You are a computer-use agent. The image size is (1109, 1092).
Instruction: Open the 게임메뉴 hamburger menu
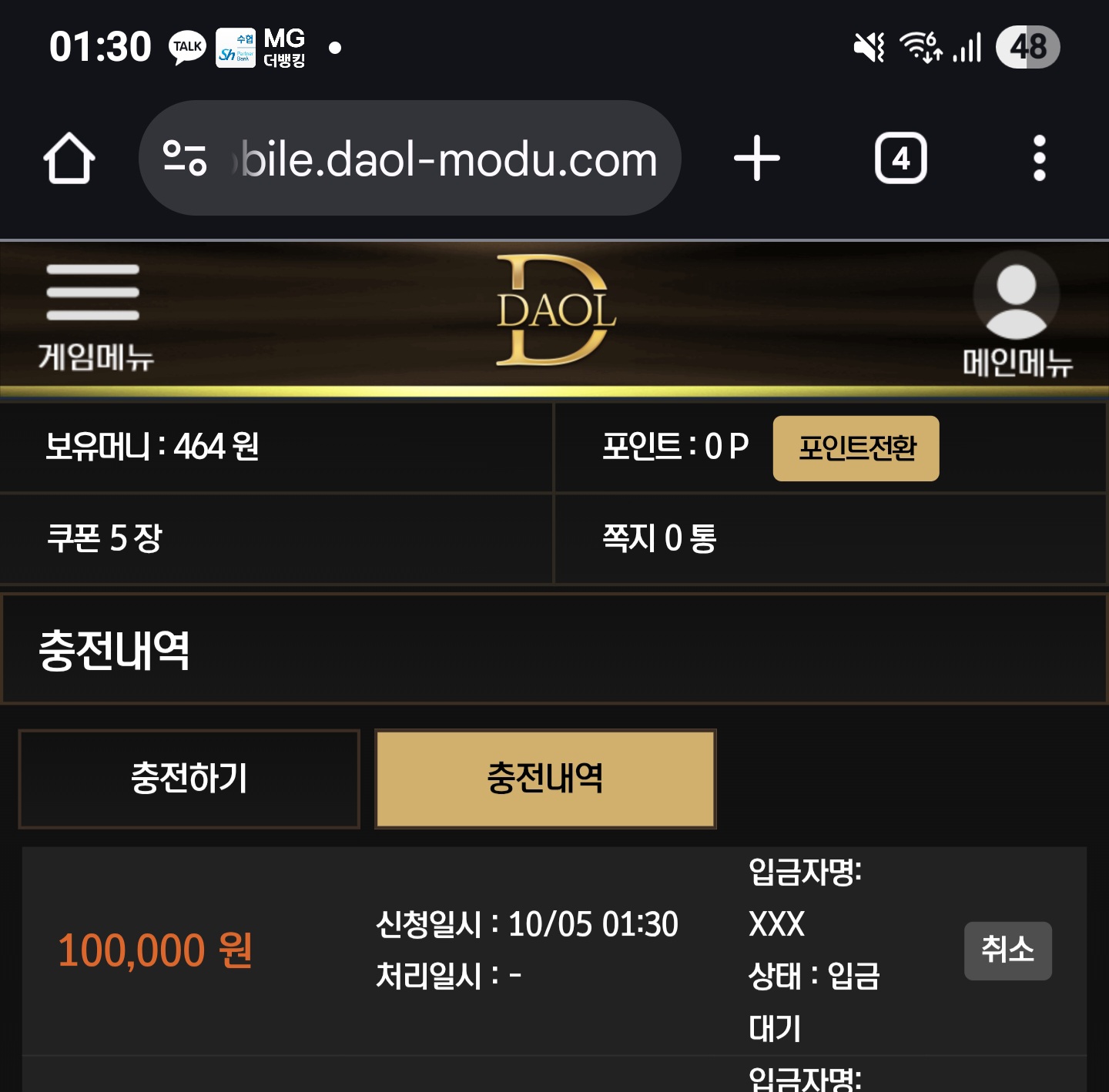(94, 316)
